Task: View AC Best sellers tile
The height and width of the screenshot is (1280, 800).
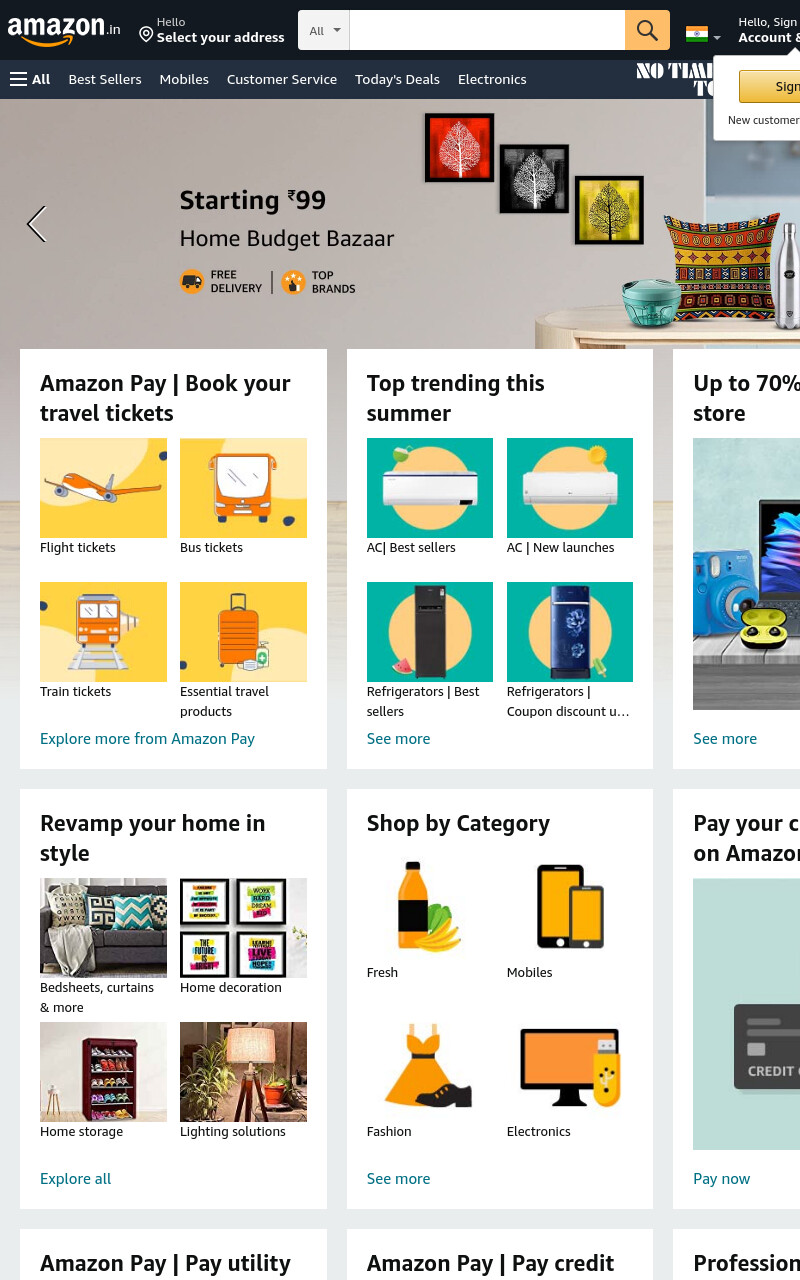Action: [430, 497]
